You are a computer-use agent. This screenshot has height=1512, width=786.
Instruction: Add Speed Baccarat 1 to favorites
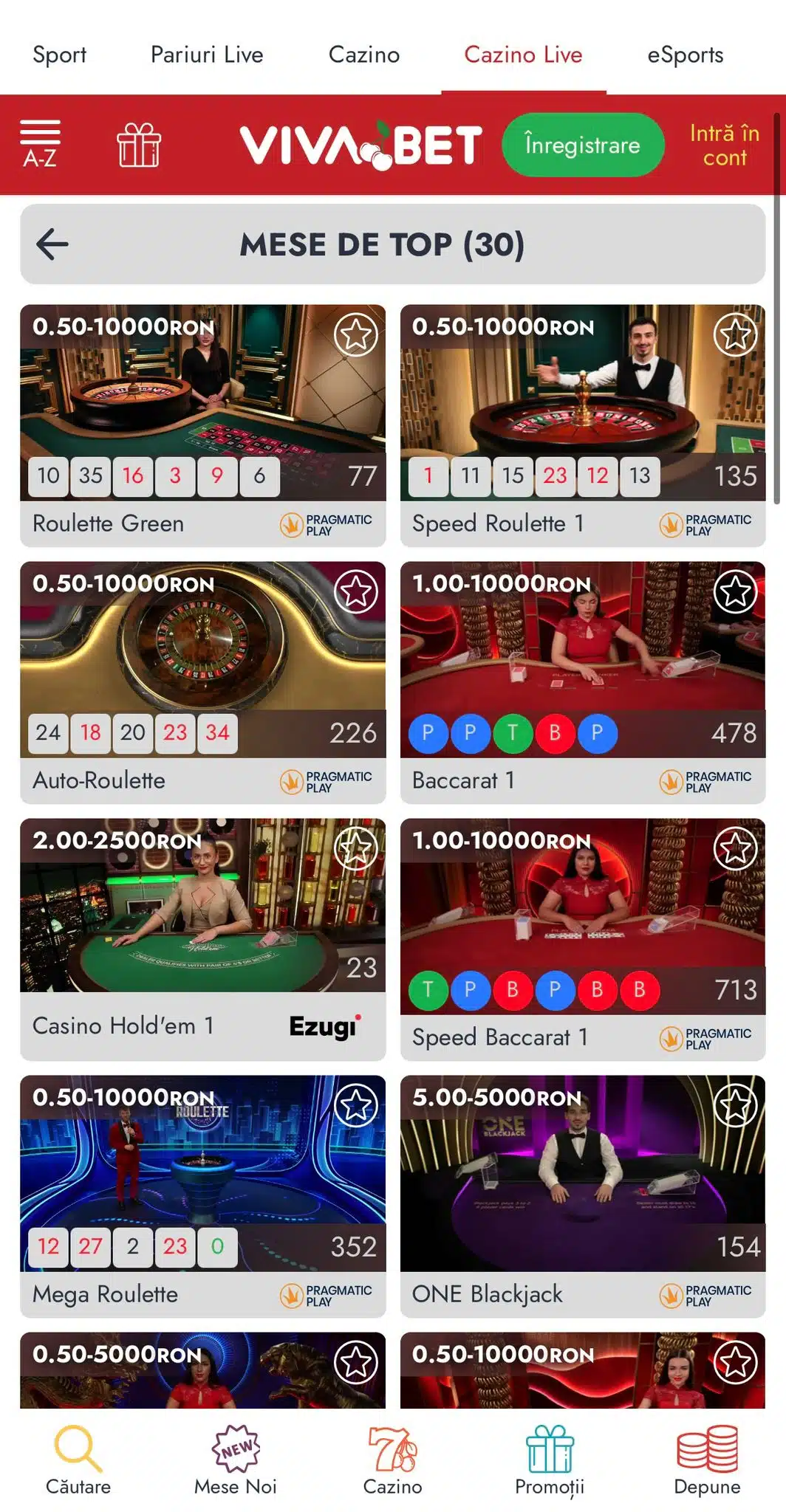(735, 848)
